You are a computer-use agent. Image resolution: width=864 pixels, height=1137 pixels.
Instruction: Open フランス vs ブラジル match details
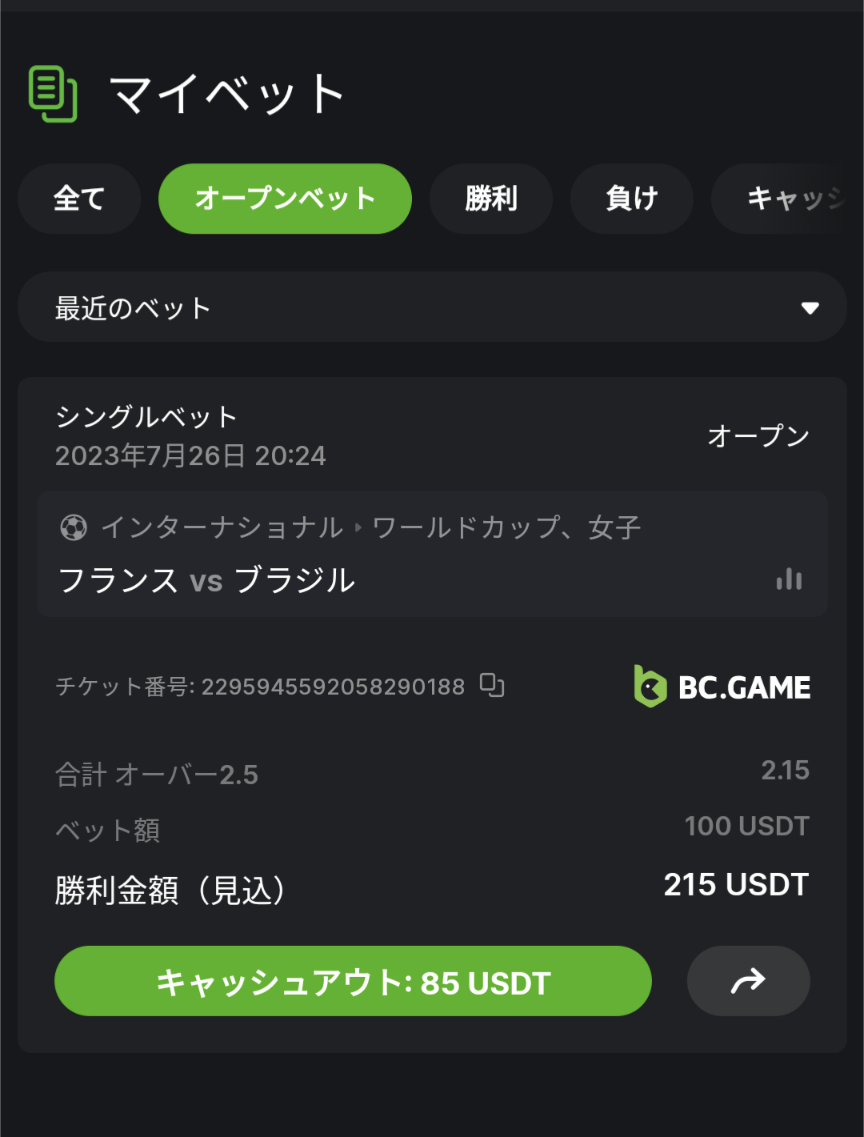coord(207,580)
